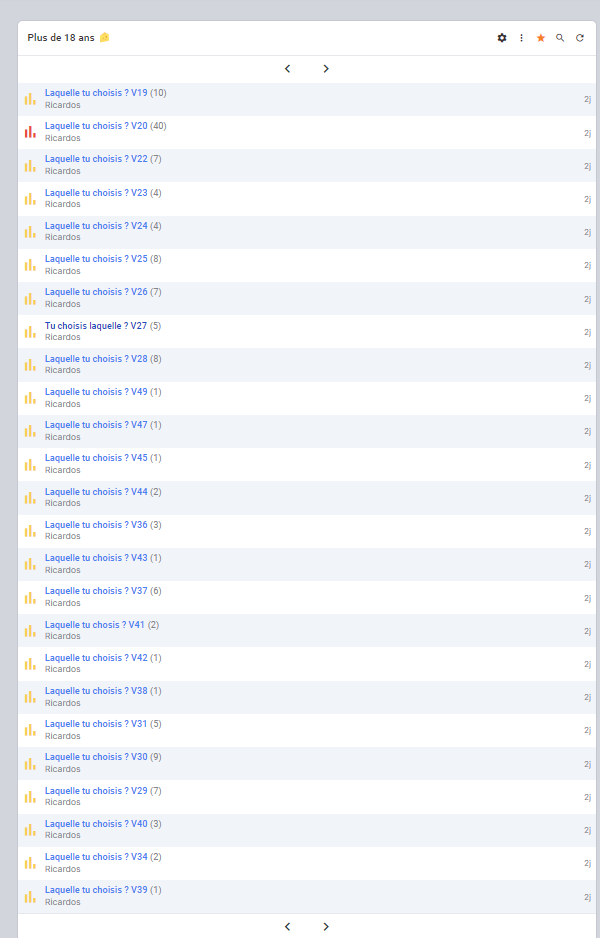Open topic Laquelle tu choisis ? V49
The width and height of the screenshot is (600, 938).
pyautogui.click(x=96, y=392)
